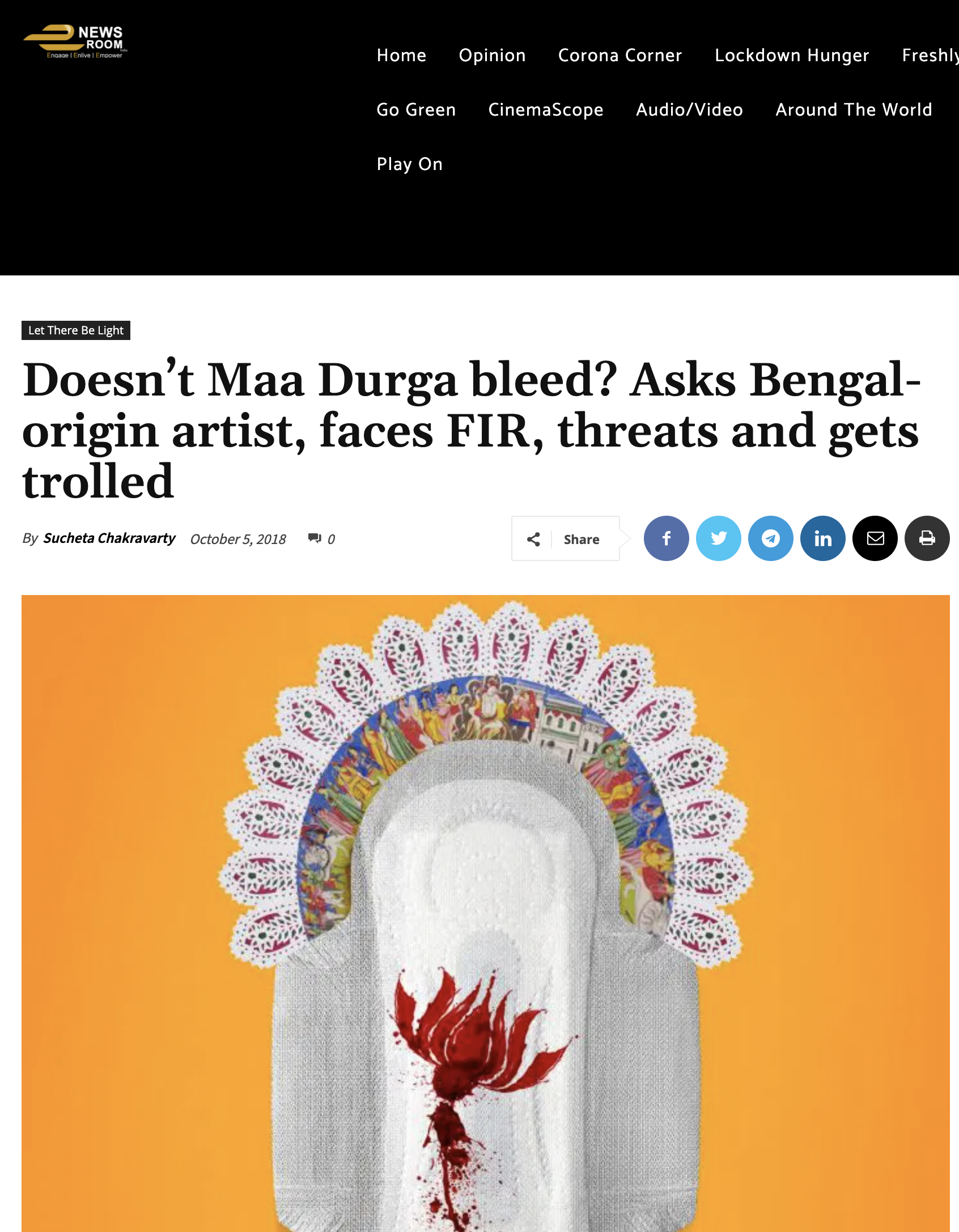This screenshot has width=959, height=1232.
Task: Open Around The World section
Action: pyautogui.click(x=854, y=109)
